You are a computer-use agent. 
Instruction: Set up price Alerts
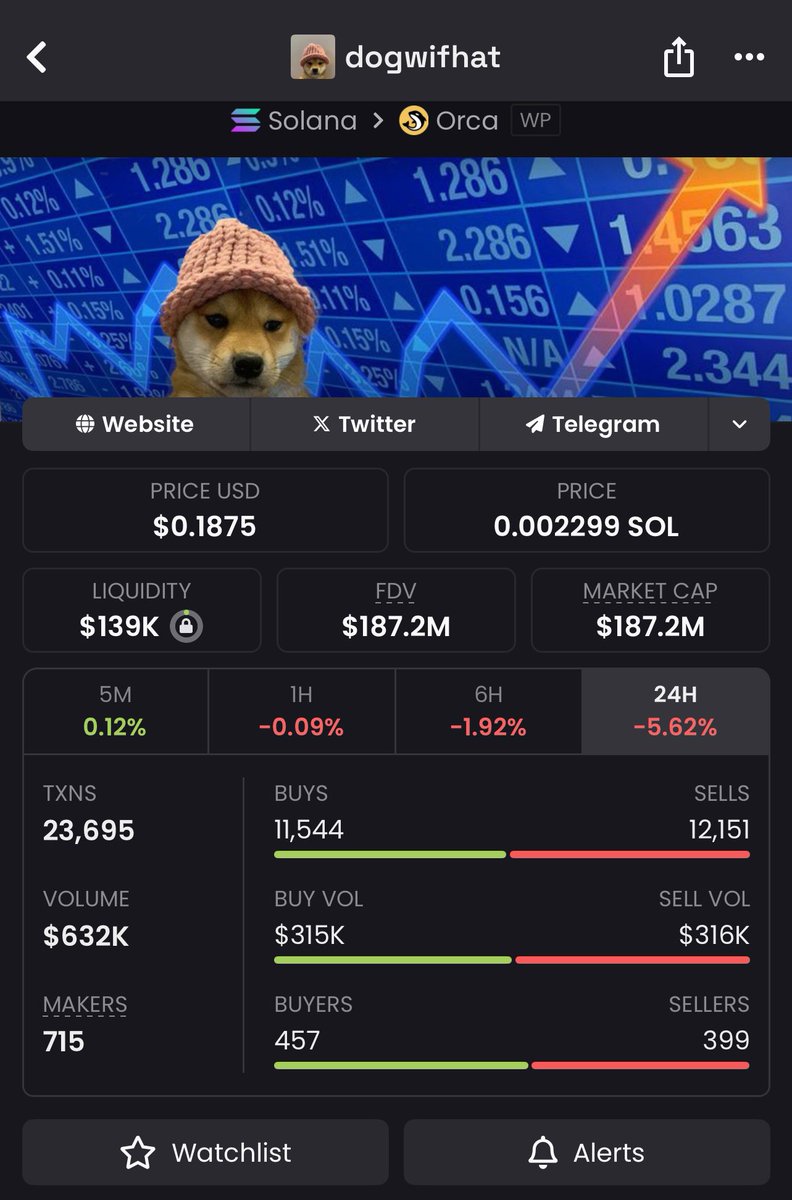(x=587, y=1152)
